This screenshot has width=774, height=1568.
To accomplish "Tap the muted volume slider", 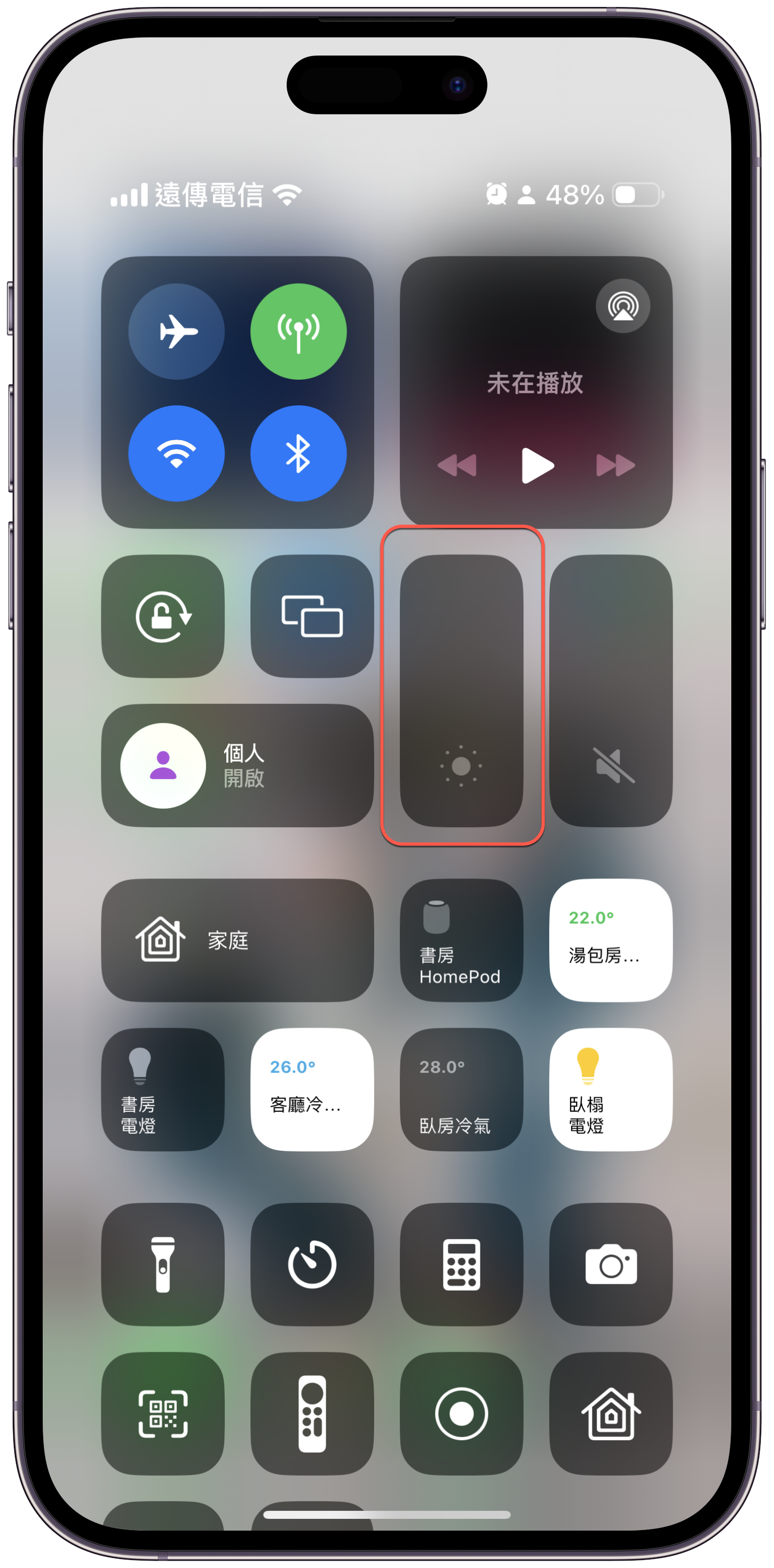I will pyautogui.click(x=611, y=690).
